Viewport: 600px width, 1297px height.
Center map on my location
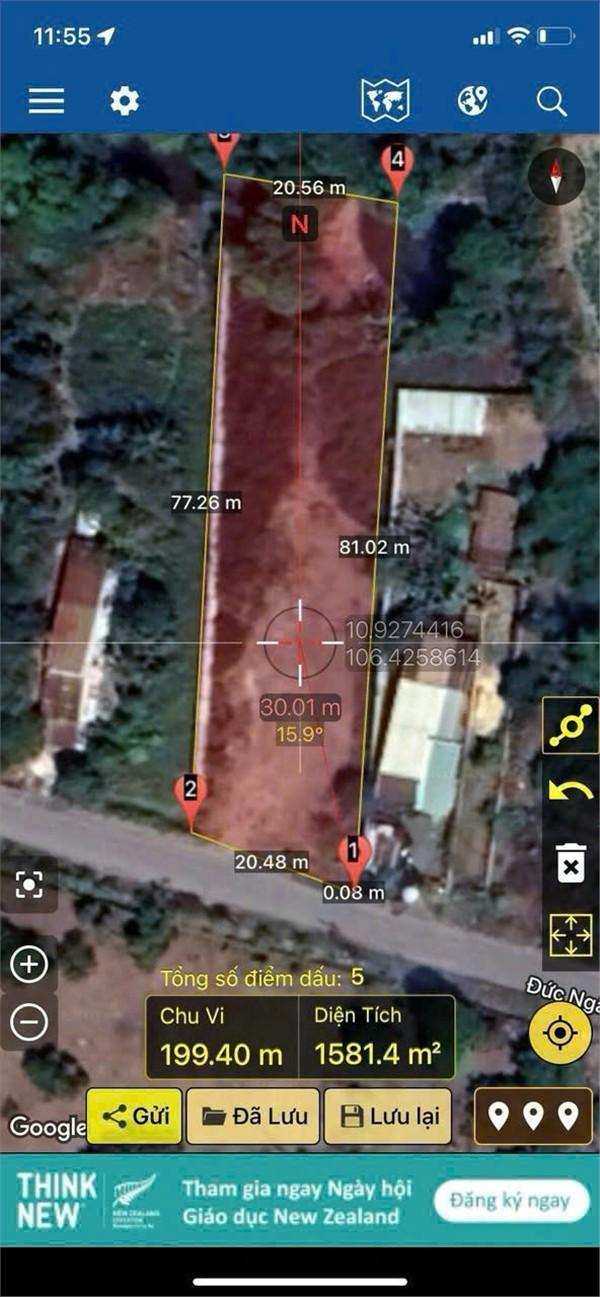(x=560, y=1033)
